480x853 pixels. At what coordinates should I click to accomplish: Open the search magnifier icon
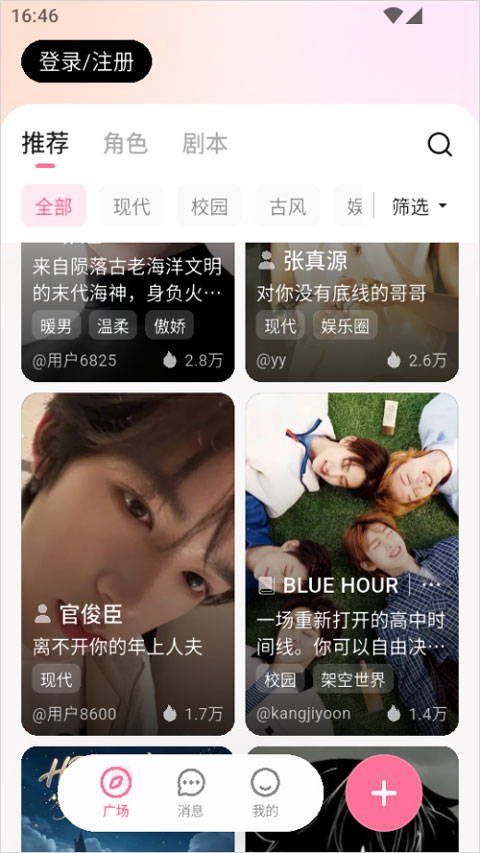pyautogui.click(x=439, y=145)
